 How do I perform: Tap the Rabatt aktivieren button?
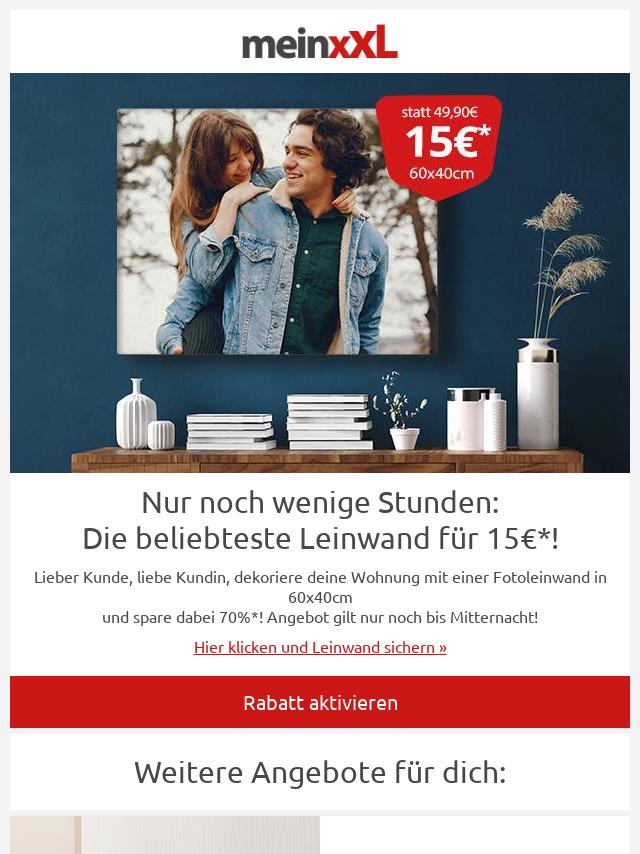pos(320,702)
